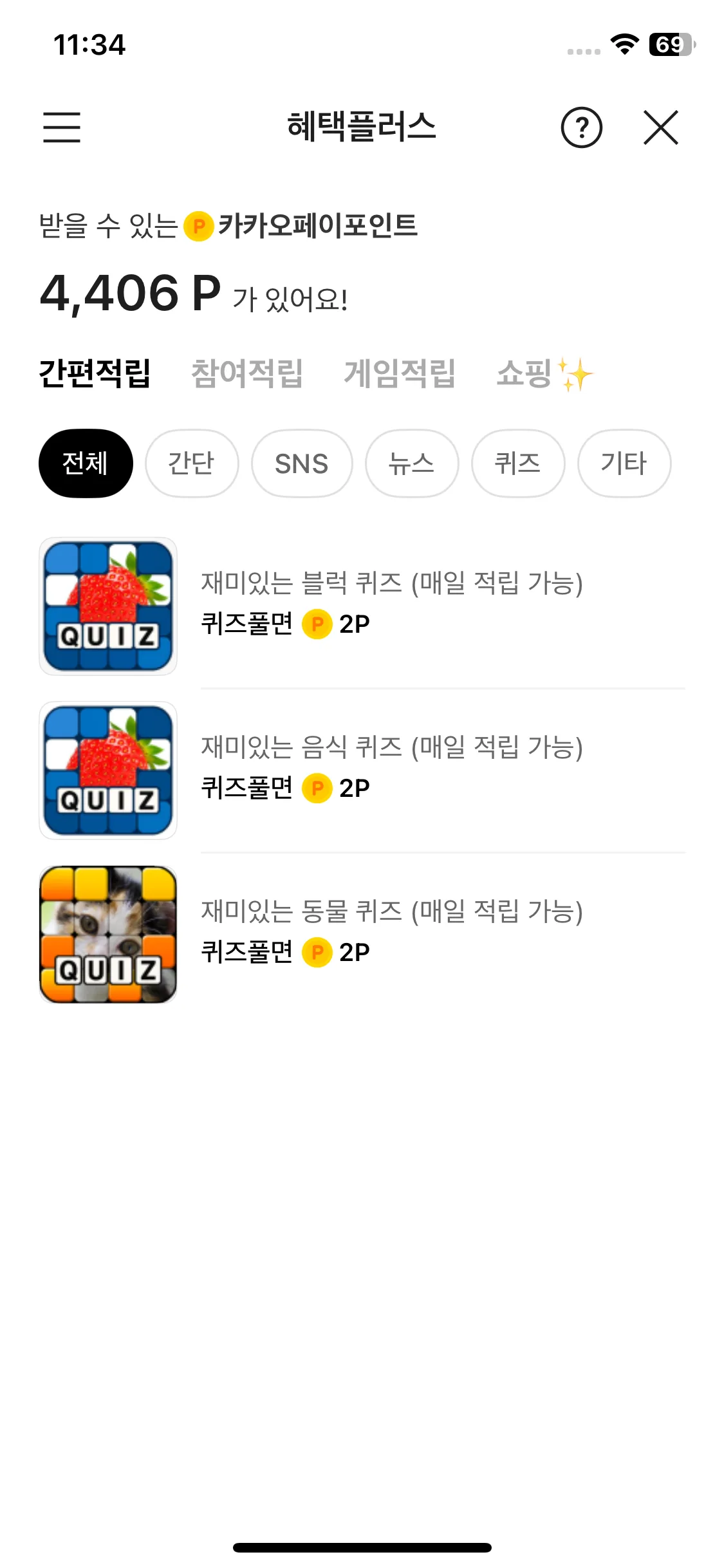Switch to the 게임적립 tab
This screenshot has height=1568, width=724.
[x=400, y=373]
